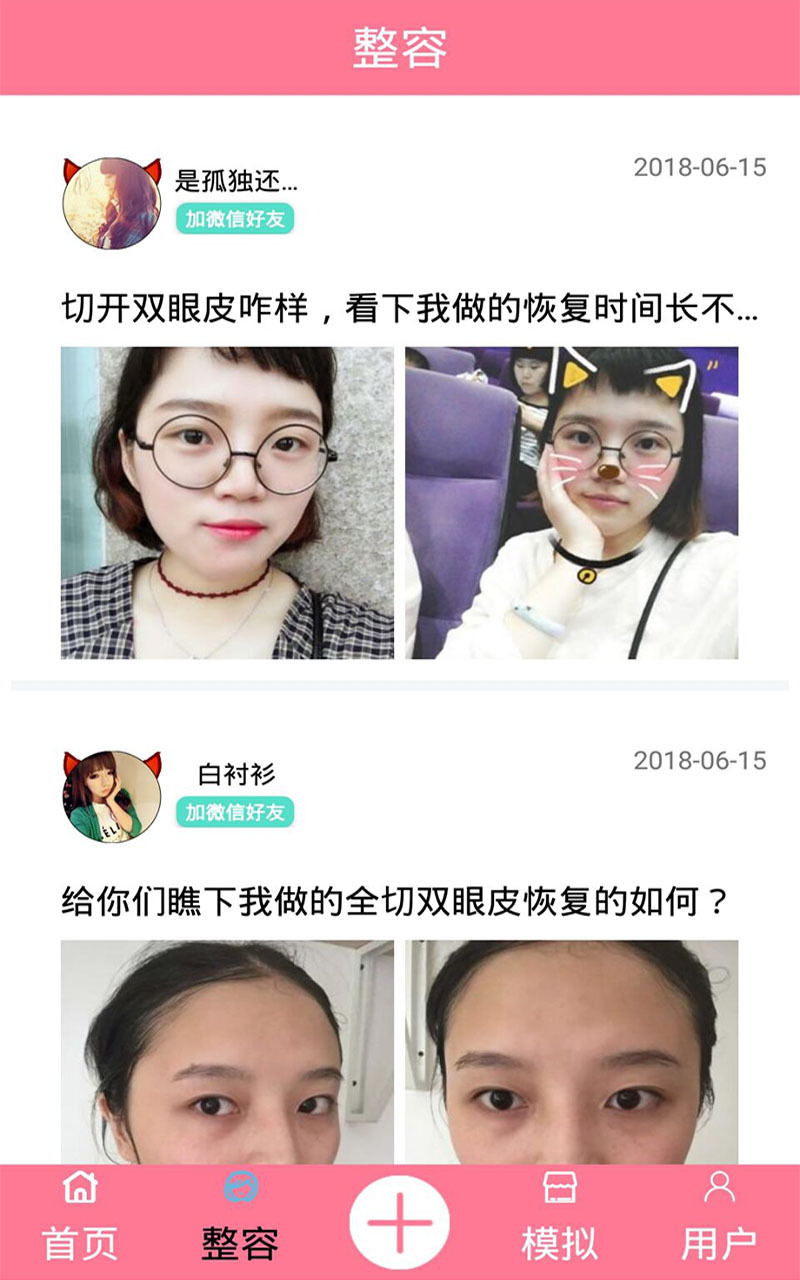This screenshot has height=1280, width=800.
Task: Open post 给你们瞧下我做的全切双眼皮恢复的如何
Action: [393, 902]
